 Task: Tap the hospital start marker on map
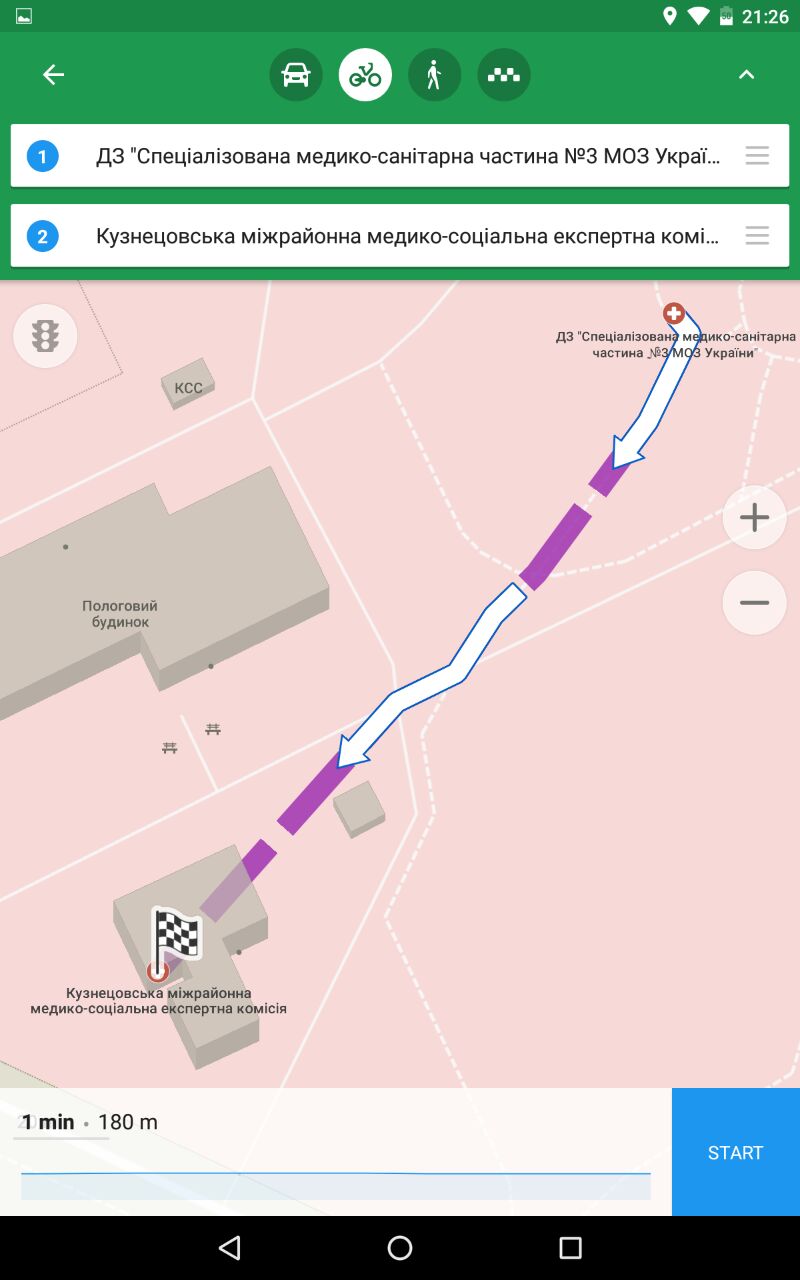[674, 314]
